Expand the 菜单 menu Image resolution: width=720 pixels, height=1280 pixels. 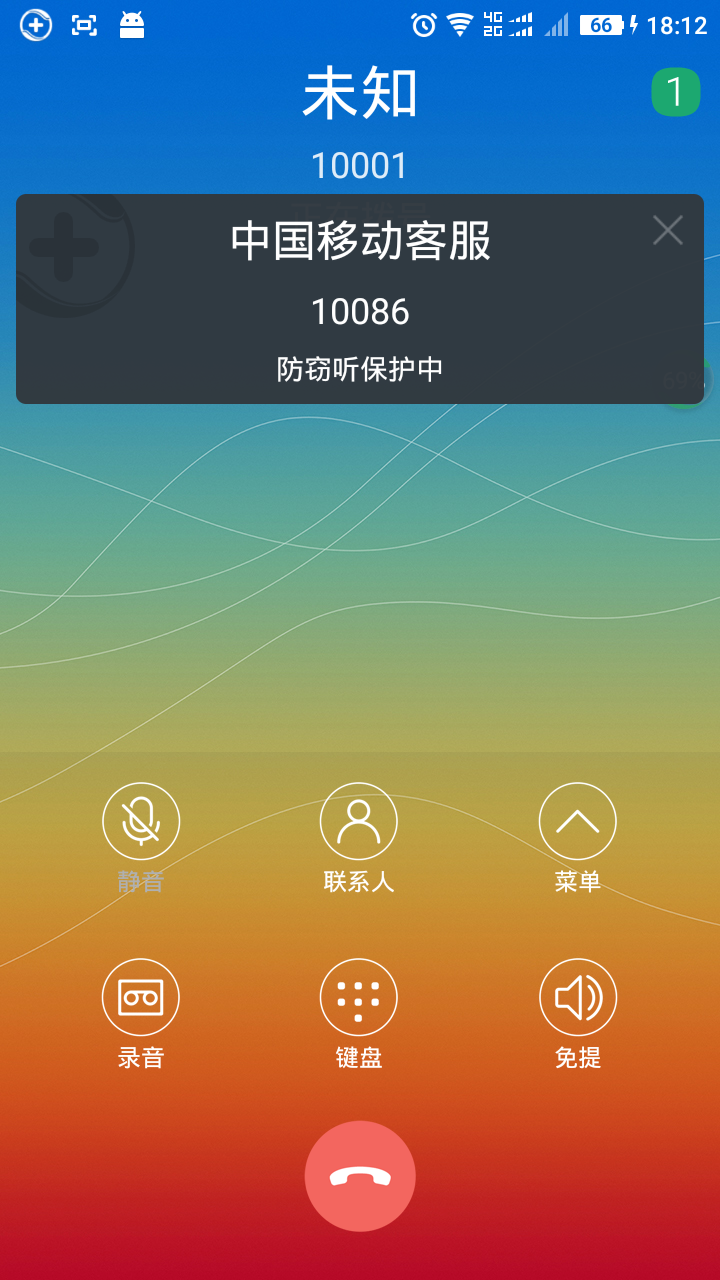pyautogui.click(x=577, y=821)
